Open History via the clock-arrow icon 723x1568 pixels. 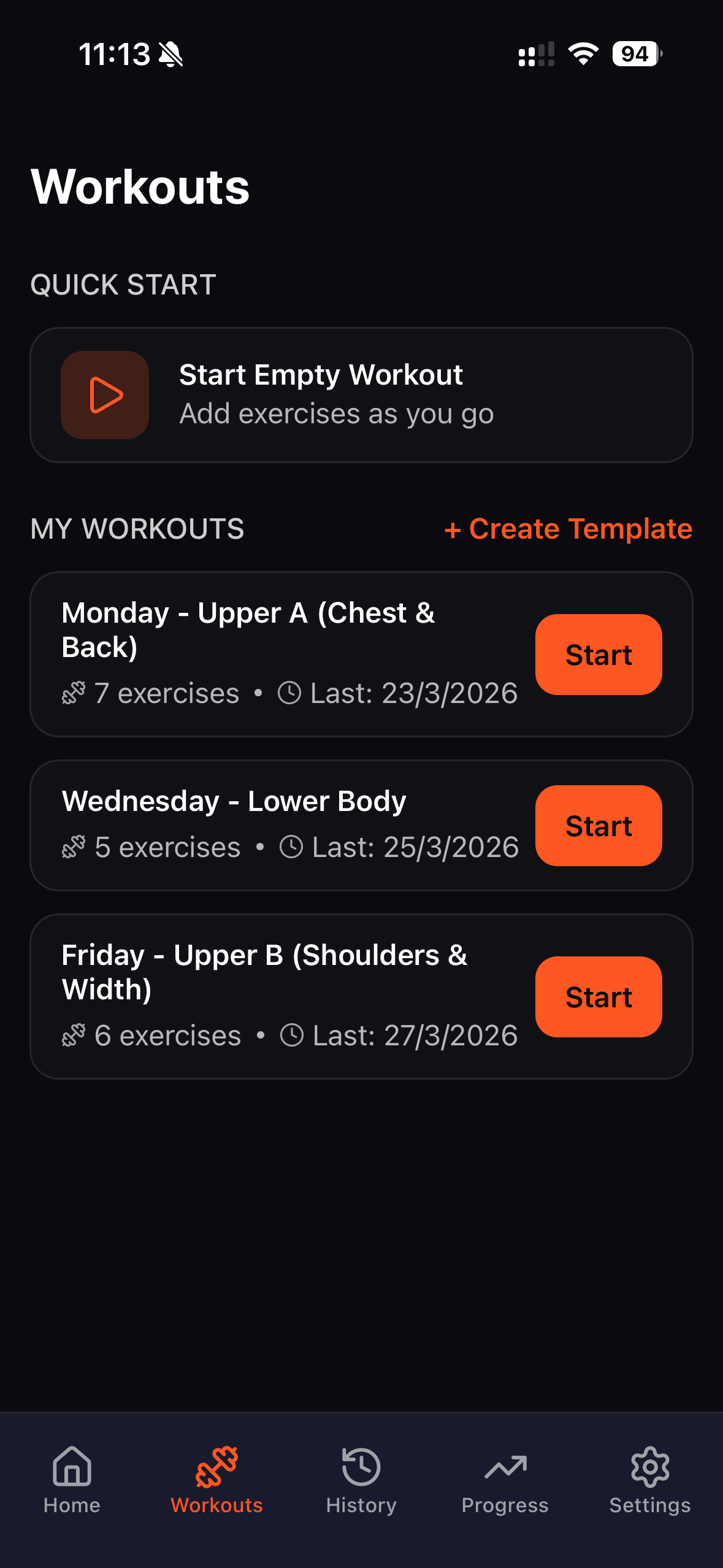tap(361, 1467)
